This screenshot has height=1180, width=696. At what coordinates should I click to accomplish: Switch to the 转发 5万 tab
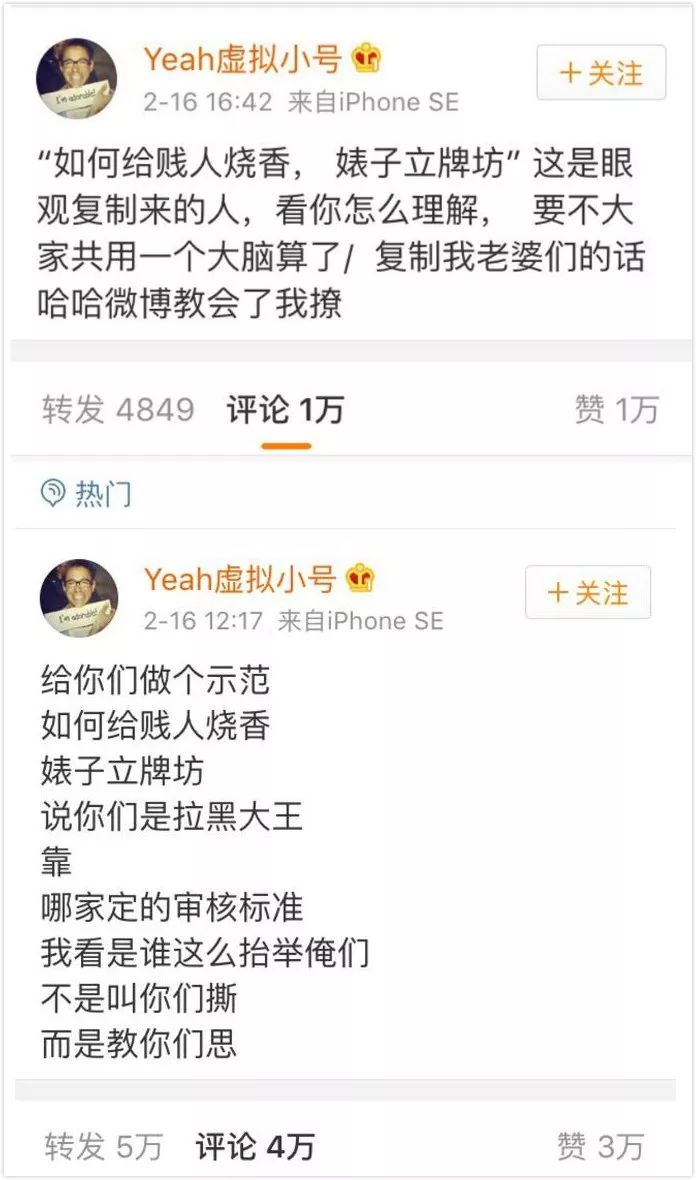pyautogui.click(x=103, y=1146)
